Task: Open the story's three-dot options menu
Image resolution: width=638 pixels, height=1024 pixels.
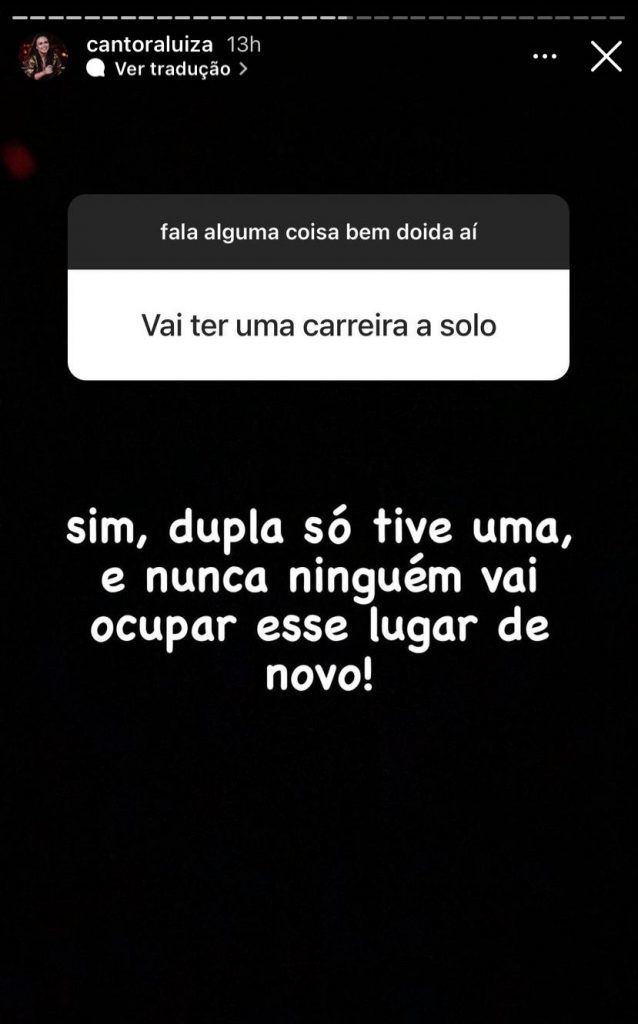Action: (x=545, y=57)
